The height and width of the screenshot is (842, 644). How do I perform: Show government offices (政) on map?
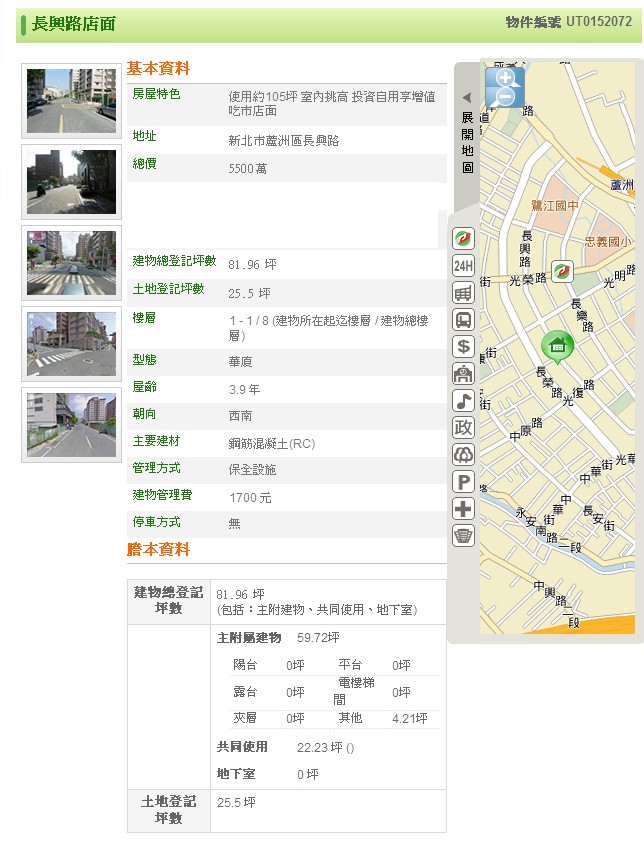pyautogui.click(x=463, y=428)
